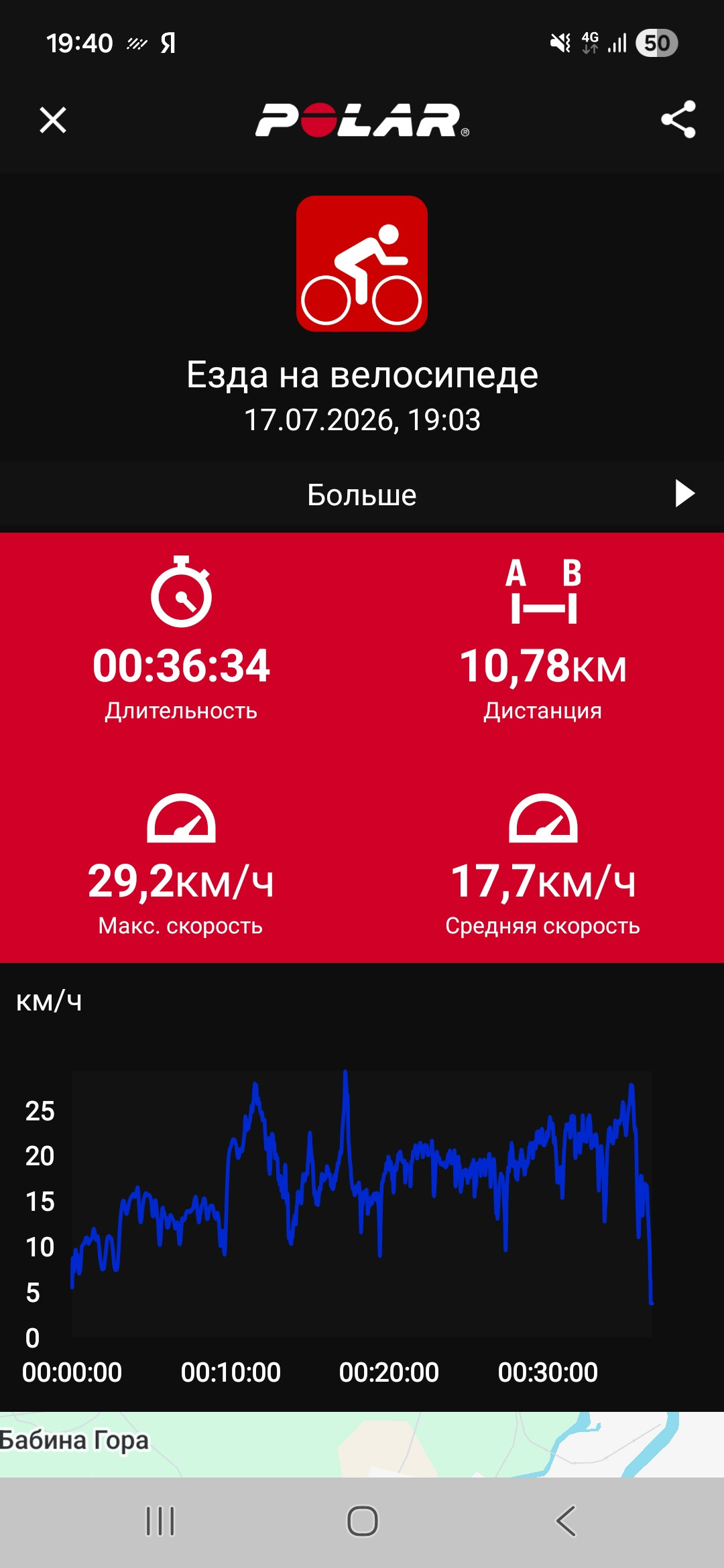724x1568 pixels.
Task: Go back using system navigation
Action: (566, 1520)
